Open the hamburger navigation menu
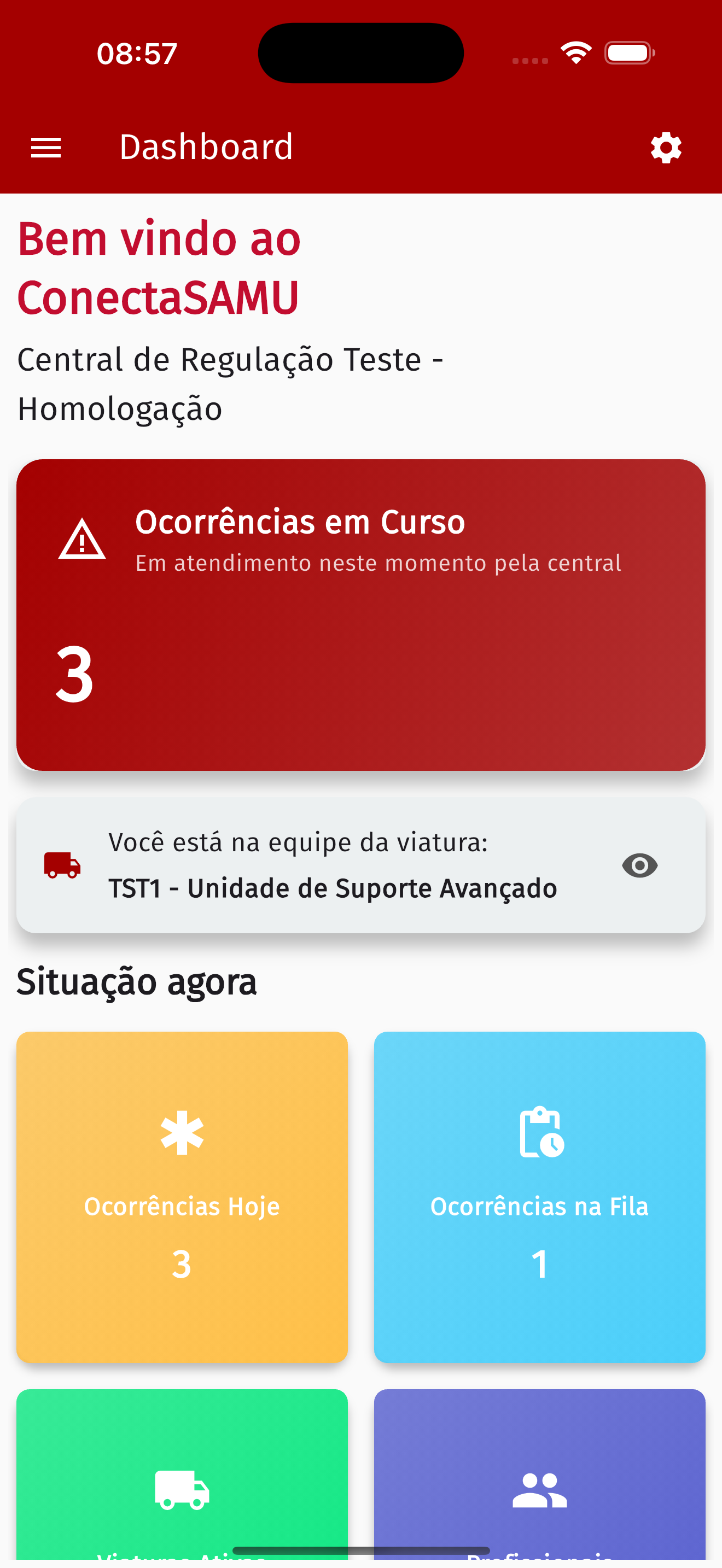The image size is (722, 1568). tap(46, 147)
